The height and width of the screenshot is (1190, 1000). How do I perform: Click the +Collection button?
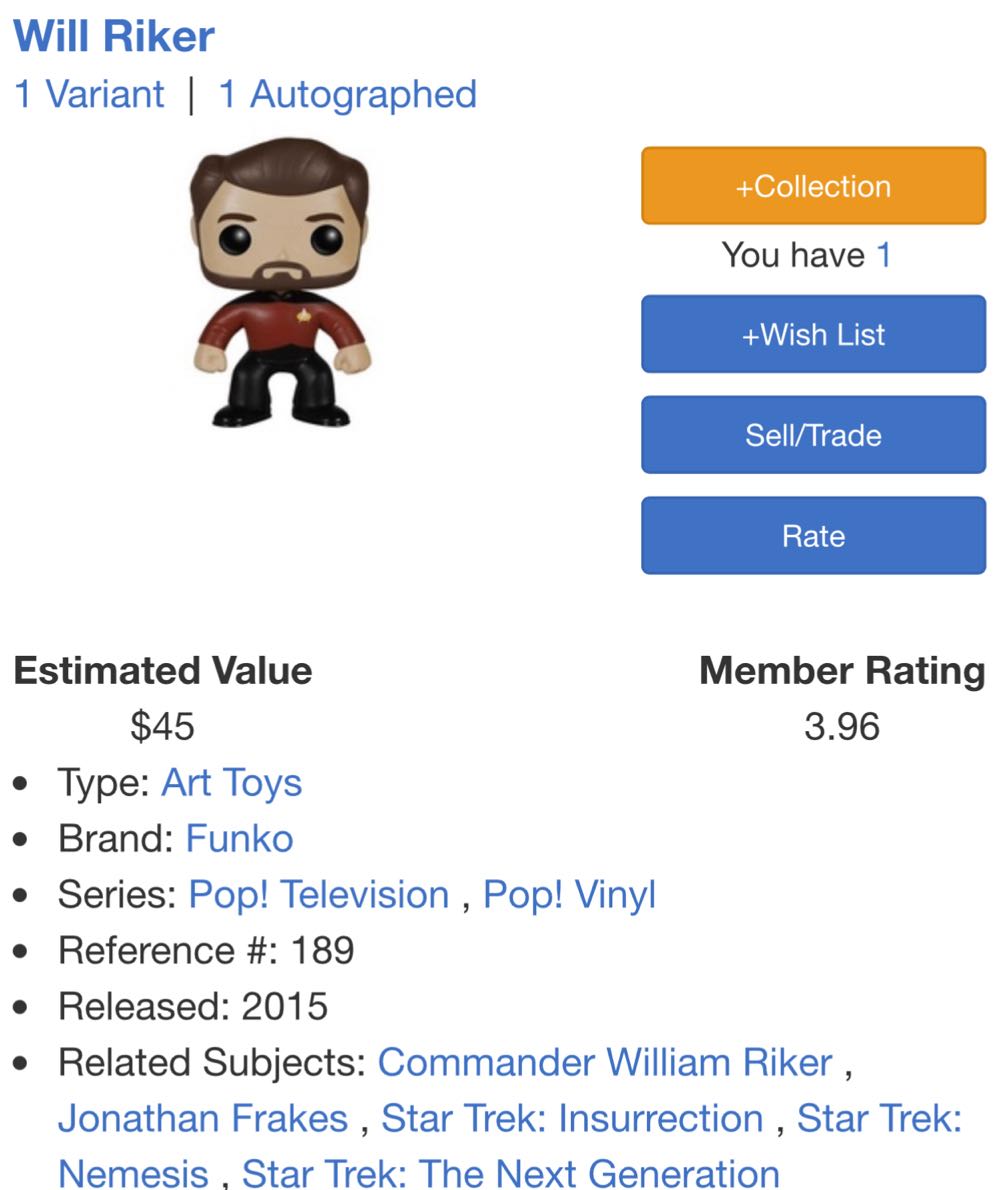pos(812,185)
